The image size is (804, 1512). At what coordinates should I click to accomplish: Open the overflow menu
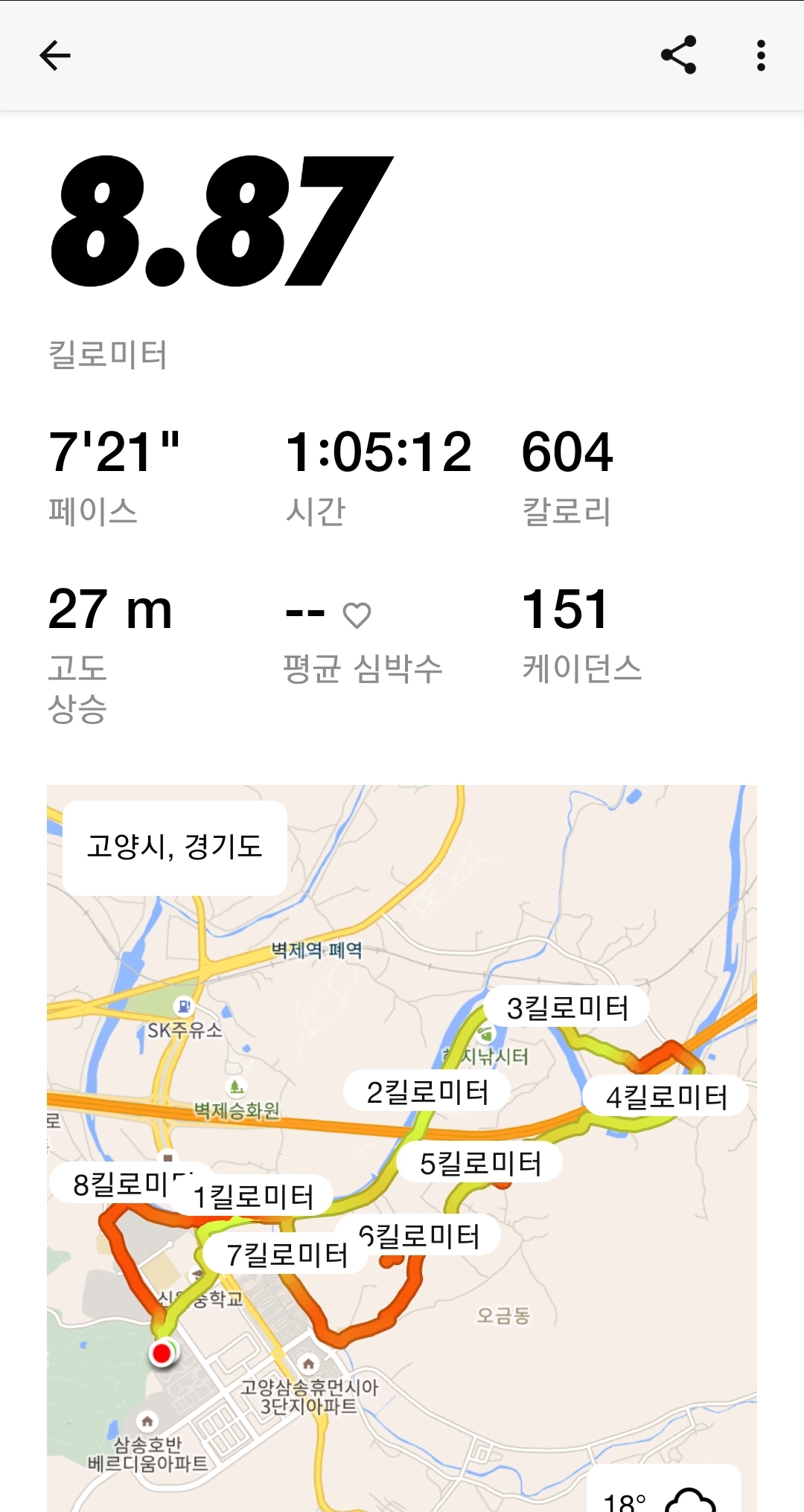760,56
